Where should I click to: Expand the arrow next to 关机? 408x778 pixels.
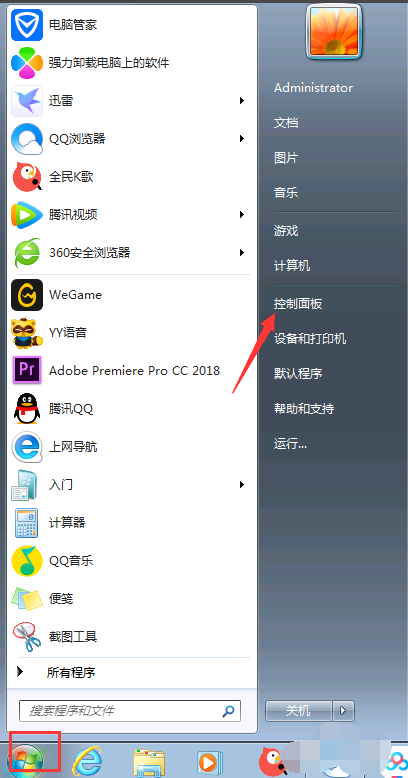(x=343, y=711)
